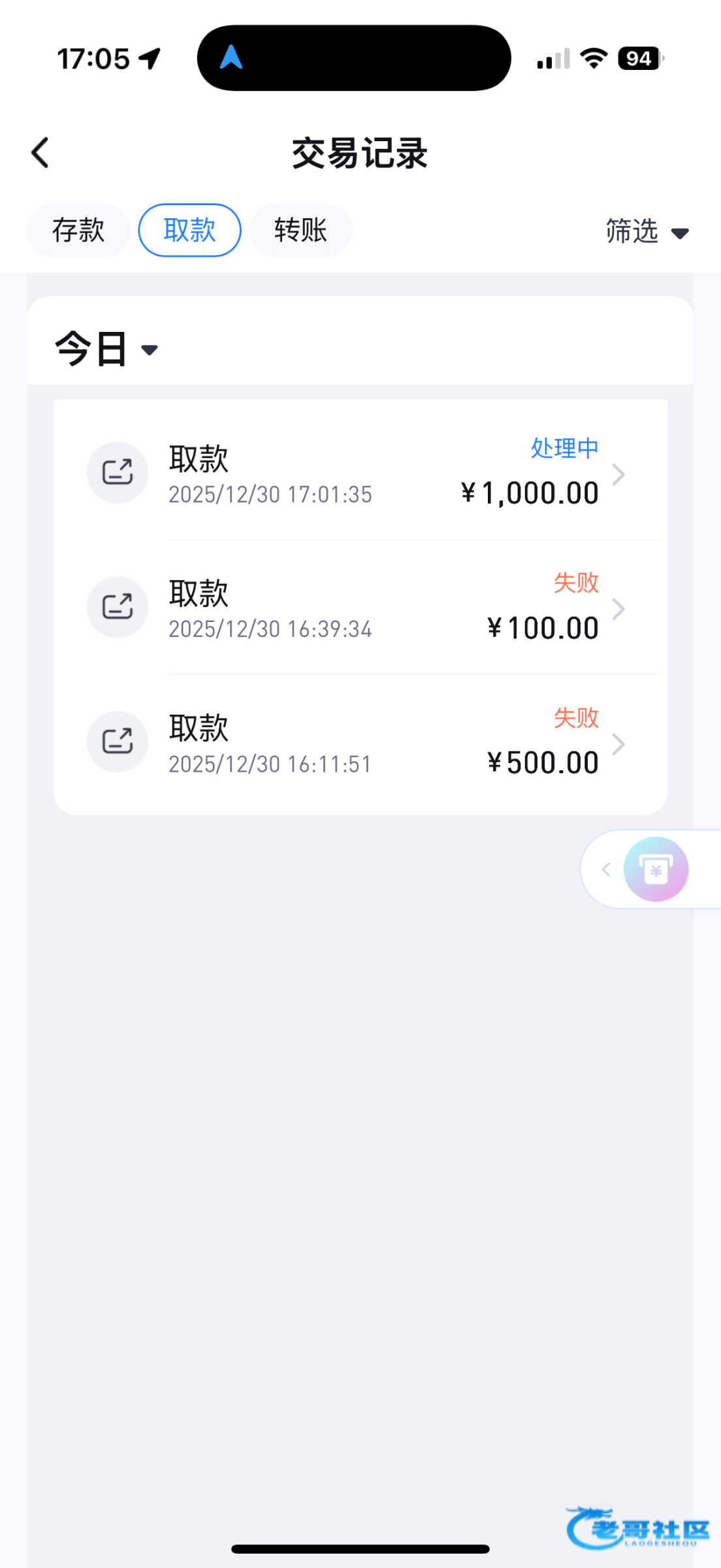721x1568 pixels.
Task: Switch to the 转账 tab
Action: tap(300, 230)
